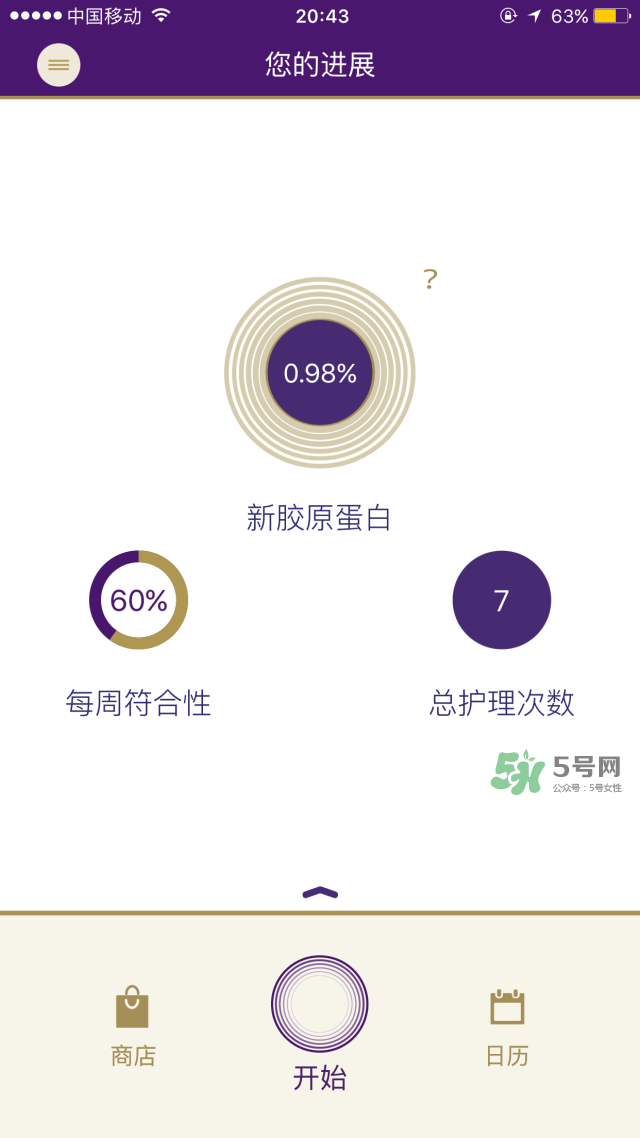The image size is (640, 1138).
Task: Open the hamburger menu button
Action: (x=59, y=65)
